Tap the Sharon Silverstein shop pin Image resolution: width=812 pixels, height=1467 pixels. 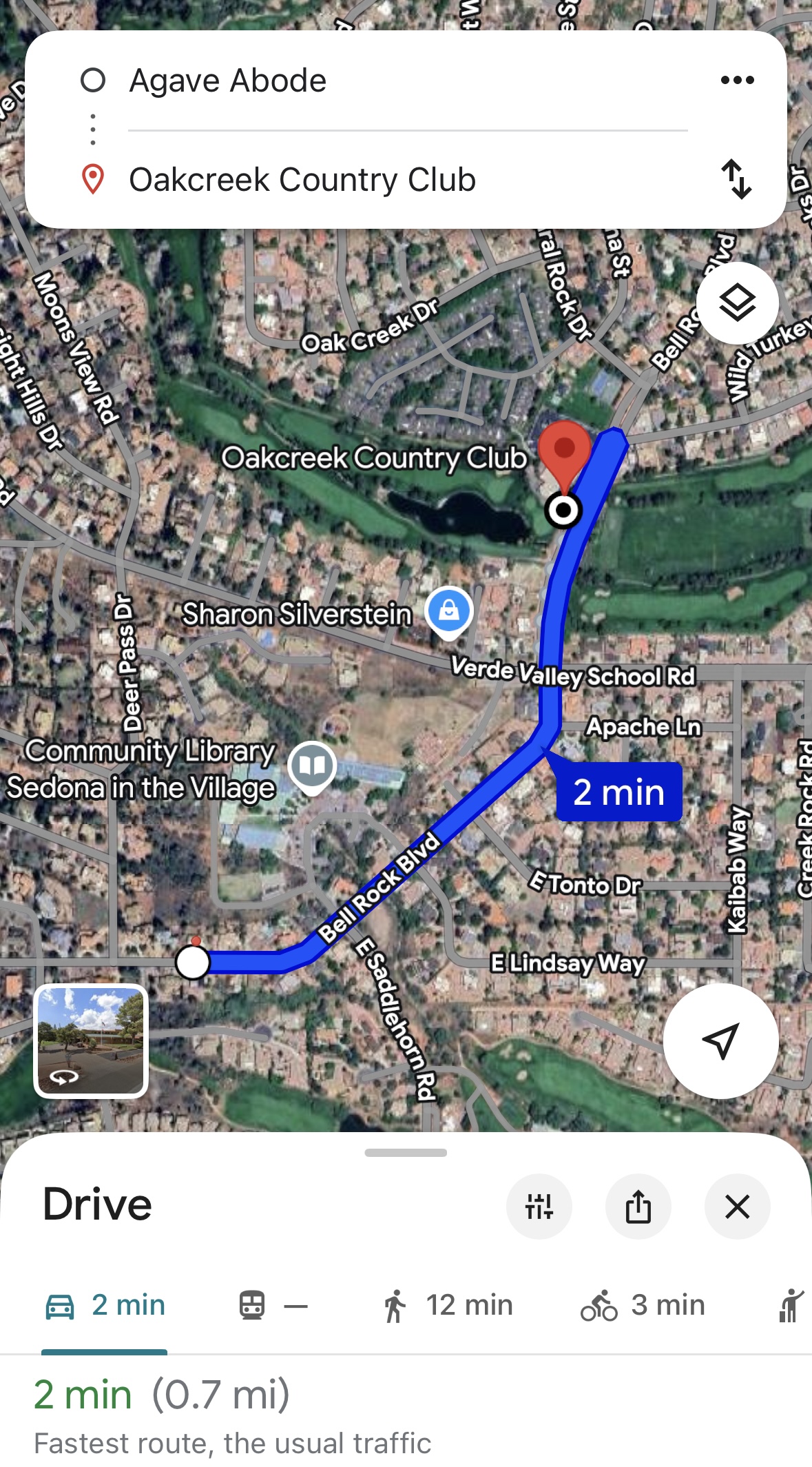point(449,611)
